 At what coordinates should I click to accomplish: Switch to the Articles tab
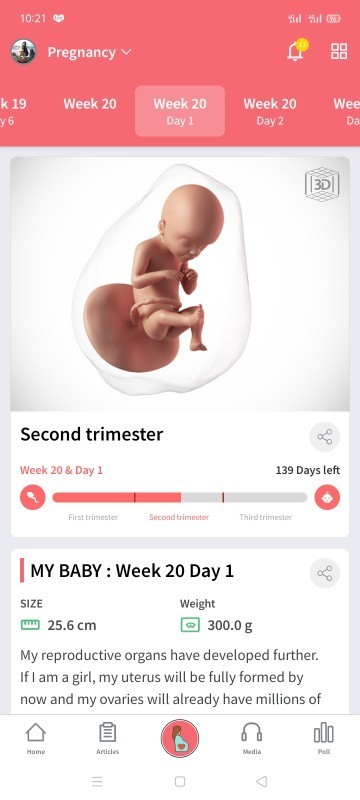point(108,739)
